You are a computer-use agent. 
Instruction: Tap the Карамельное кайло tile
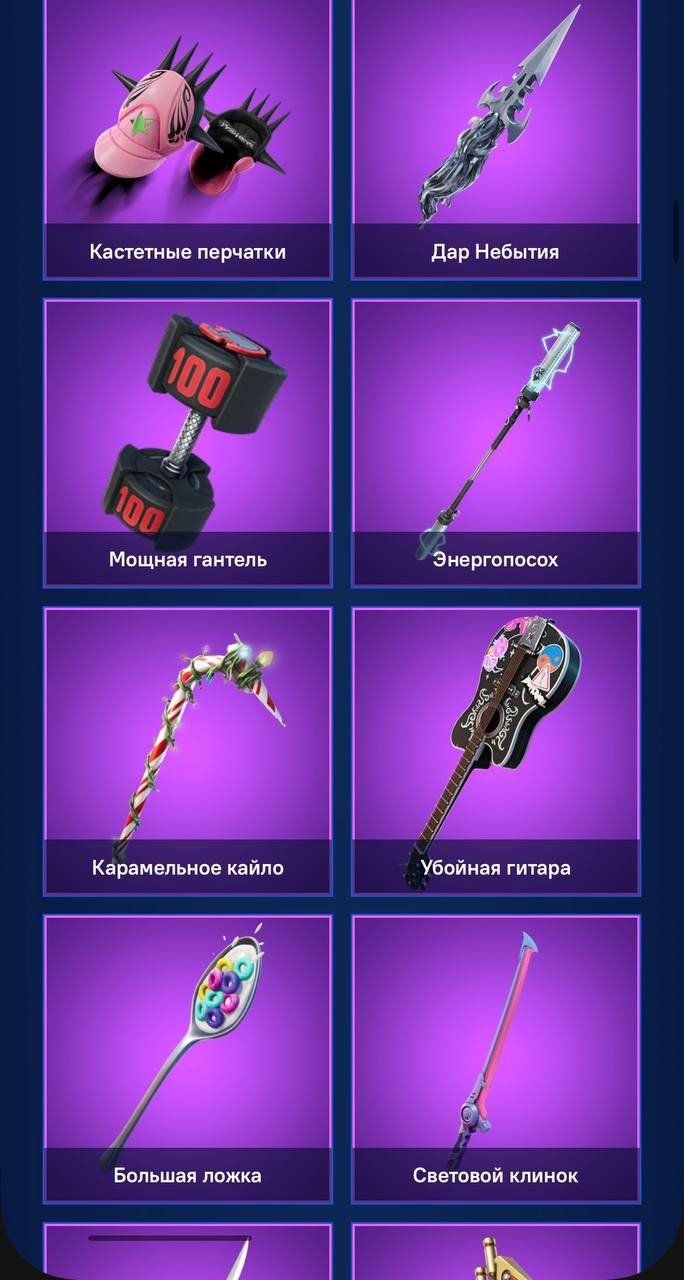[x=187, y=750]
